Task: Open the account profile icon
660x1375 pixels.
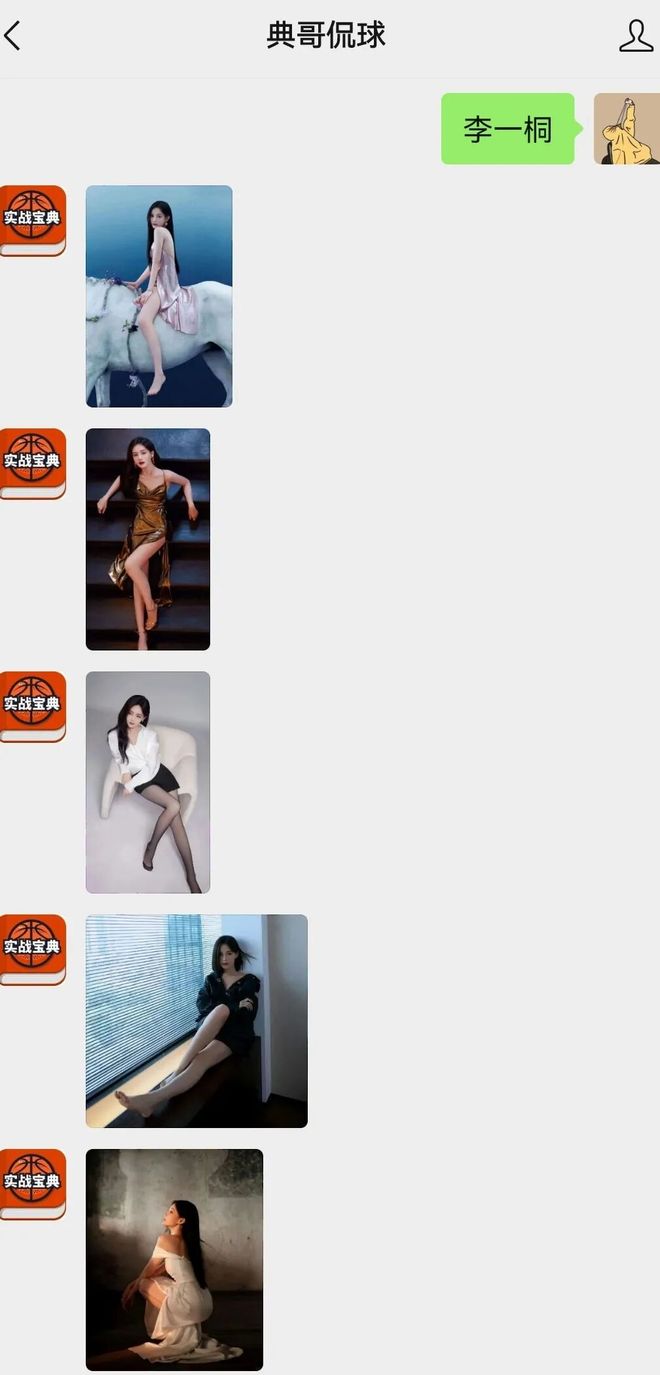Action: tap(635, 36)
